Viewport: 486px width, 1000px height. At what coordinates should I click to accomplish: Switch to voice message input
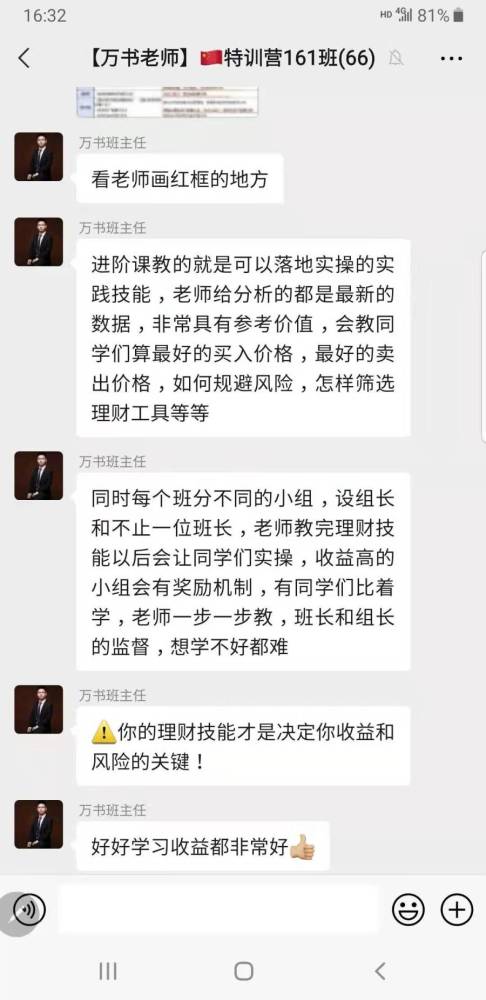click(x=29, y=909)
